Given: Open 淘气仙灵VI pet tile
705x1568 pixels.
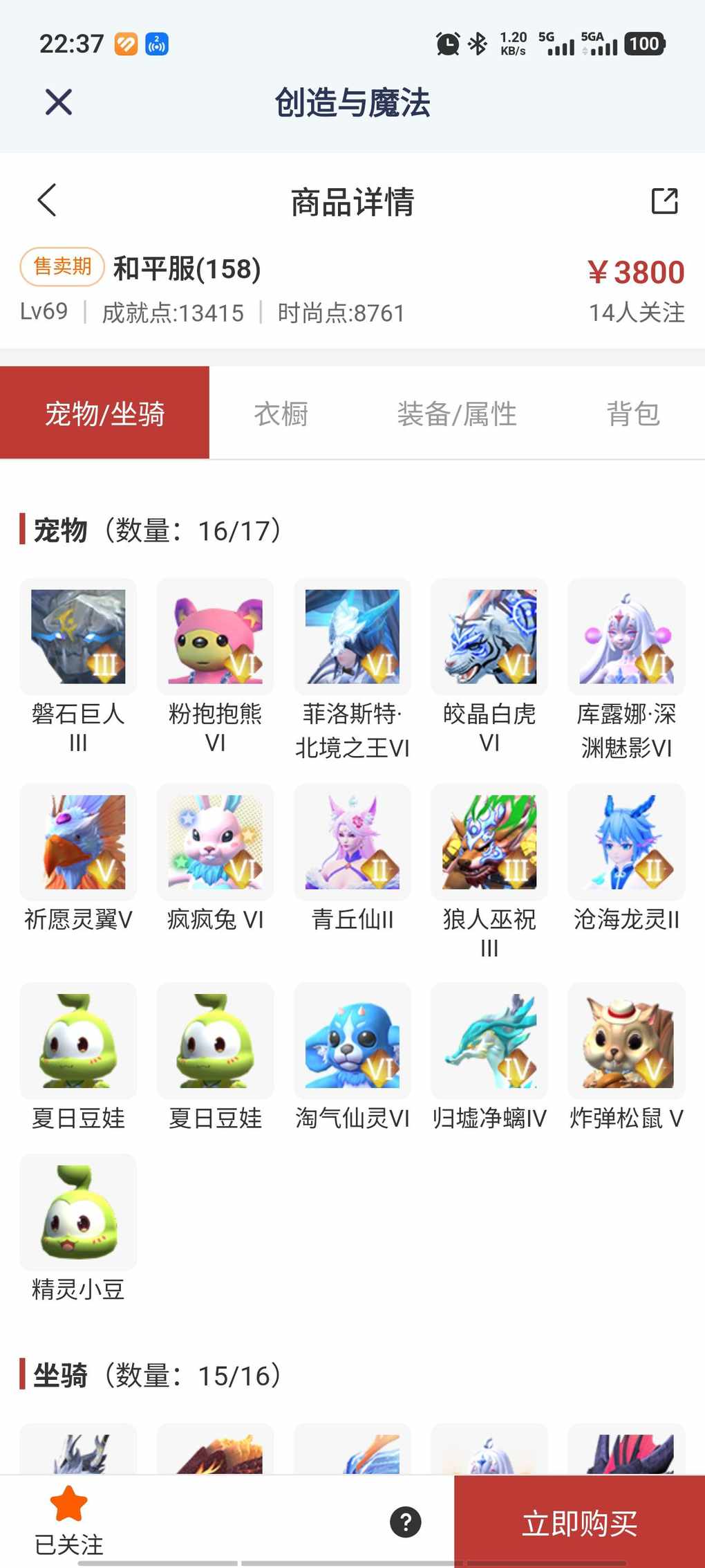Looking at the screenshot, I should 352,1041.
